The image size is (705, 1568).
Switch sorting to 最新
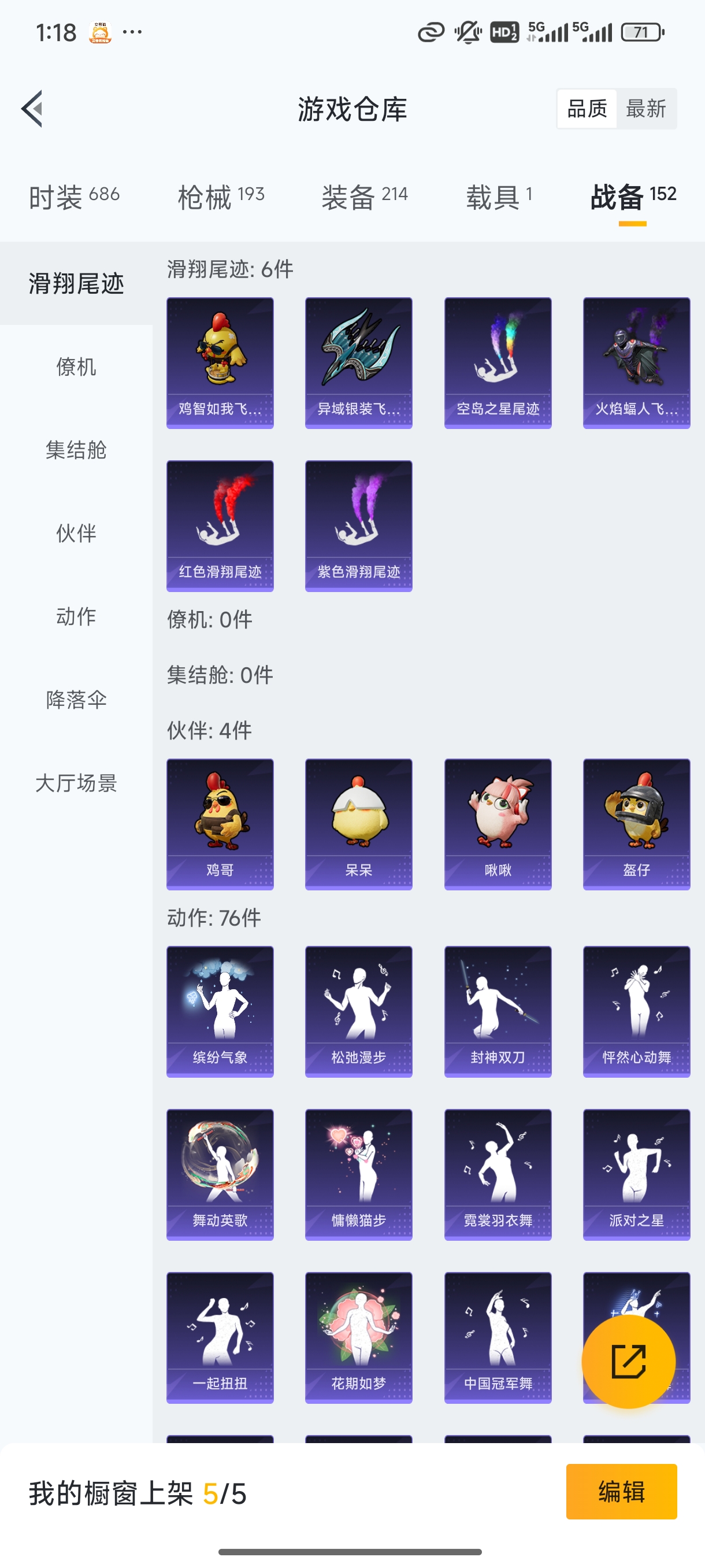[x=647, y=108]
